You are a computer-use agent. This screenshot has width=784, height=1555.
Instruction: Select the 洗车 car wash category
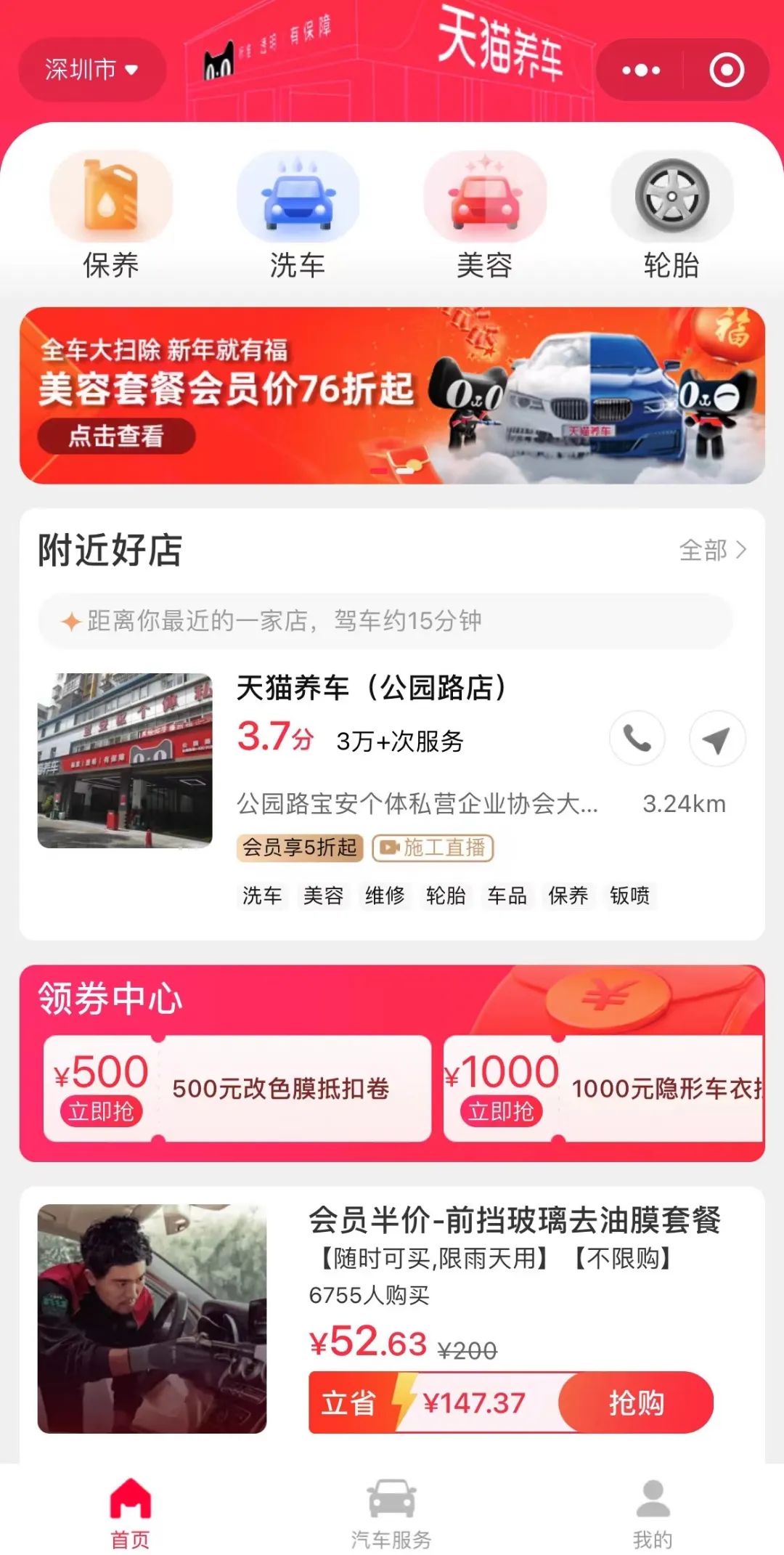(x=298, y=216)
